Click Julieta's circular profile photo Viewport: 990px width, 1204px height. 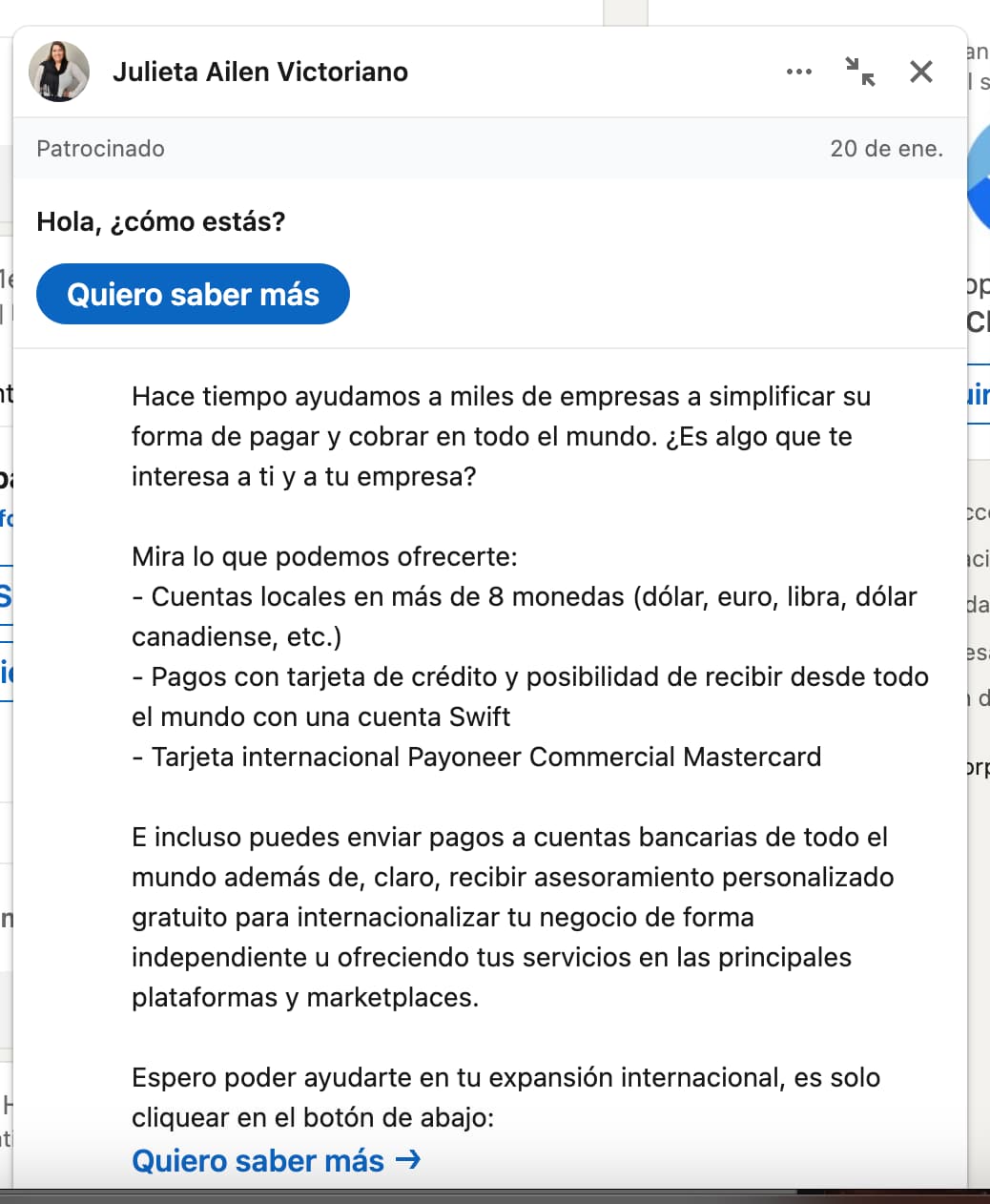coord(59,71)
